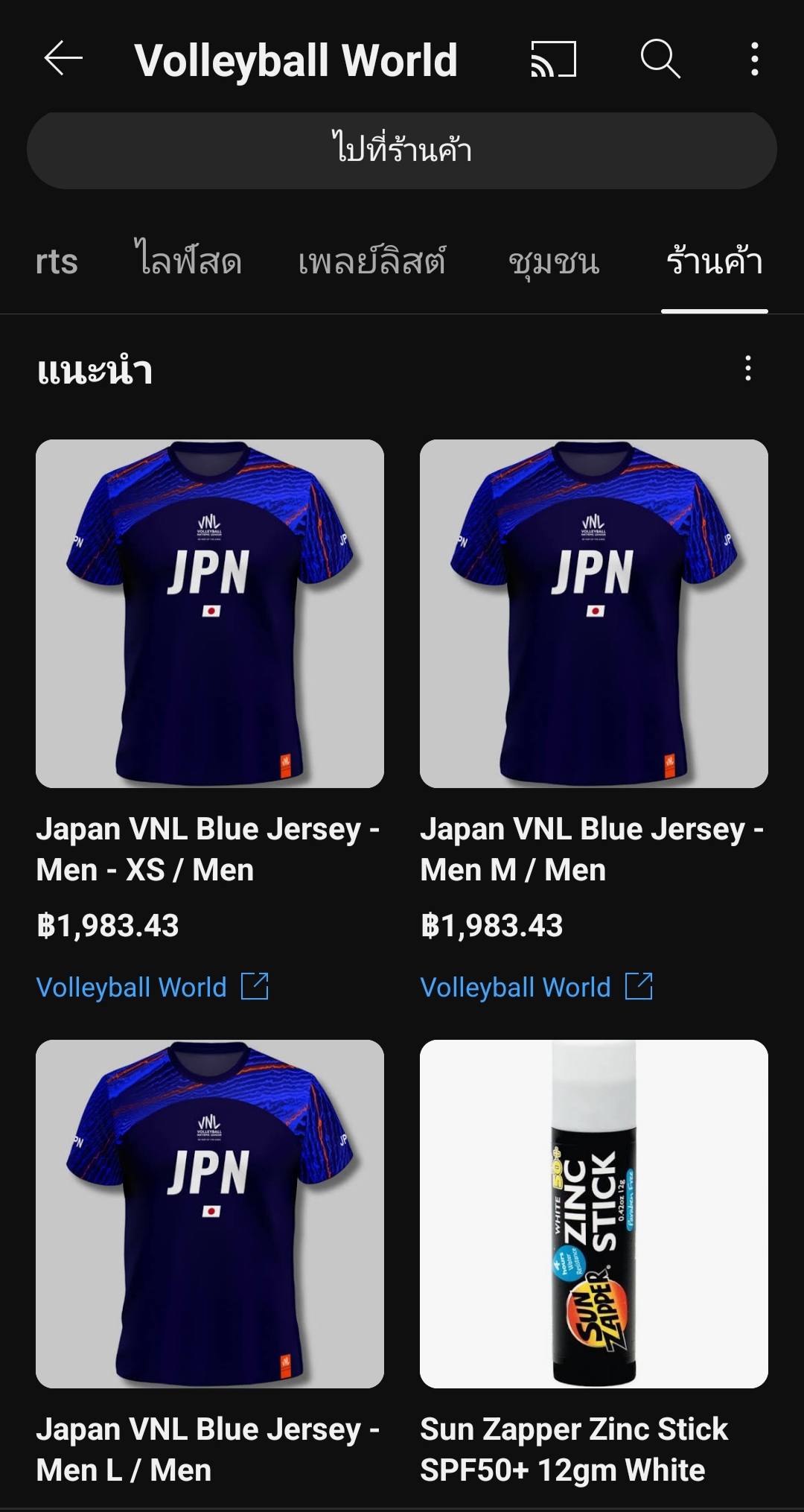View Sun Zapper Zinc Stick product
The image size is (804, 1512).
(593, 1214)
